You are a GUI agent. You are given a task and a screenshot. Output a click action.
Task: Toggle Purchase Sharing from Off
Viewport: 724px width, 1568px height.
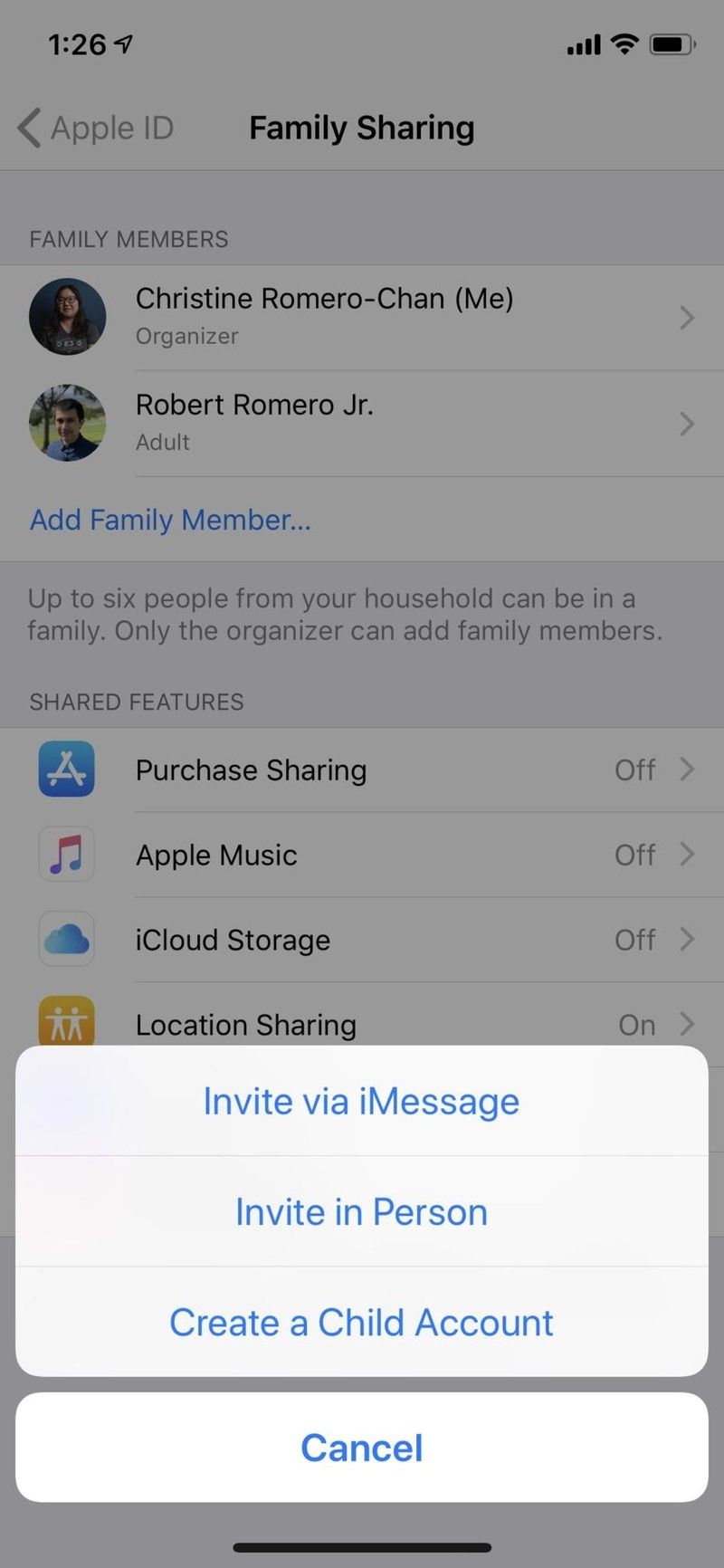click(635, 770)
